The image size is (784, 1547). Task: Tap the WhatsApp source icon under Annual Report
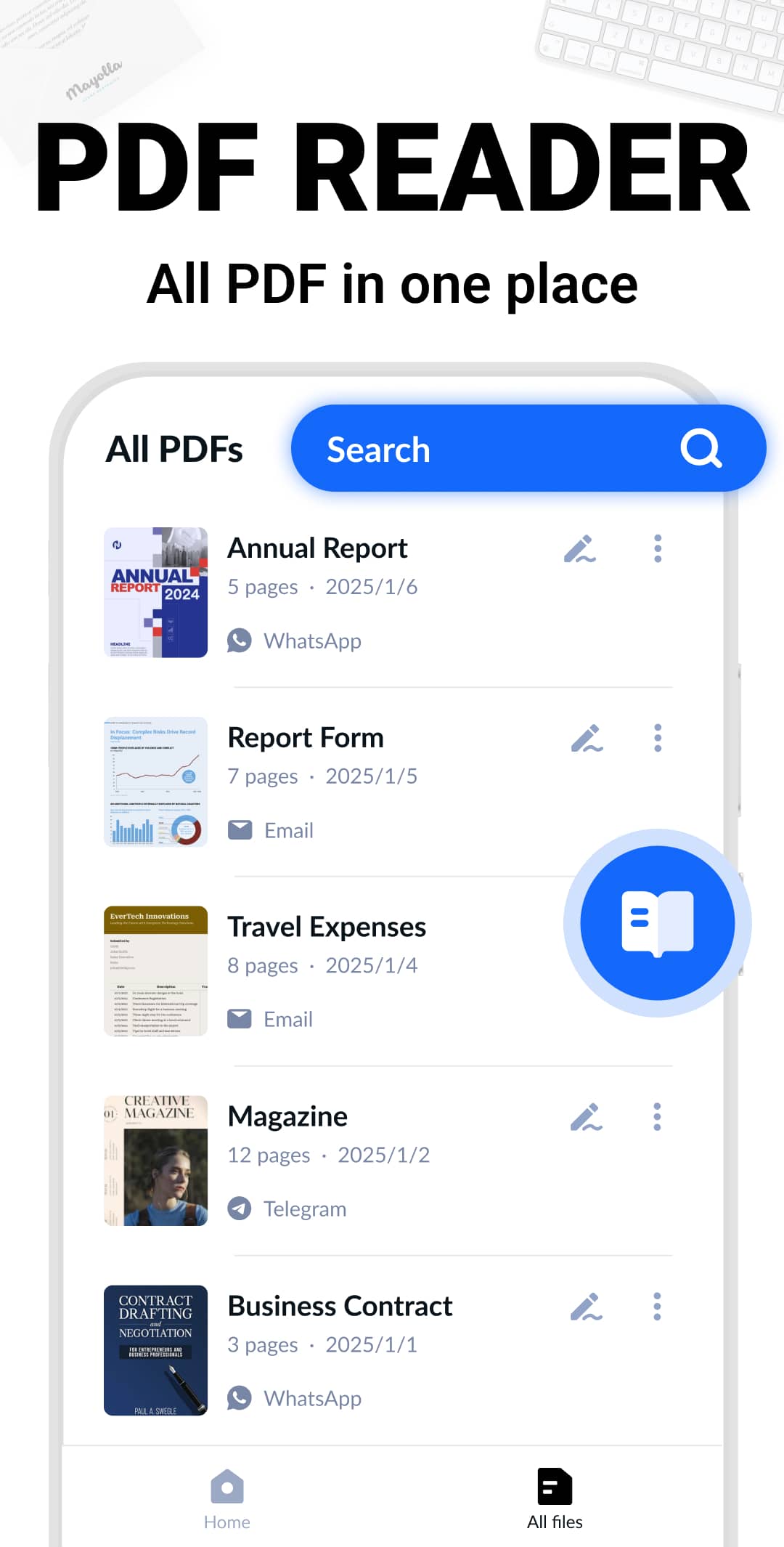coord(240,641)
